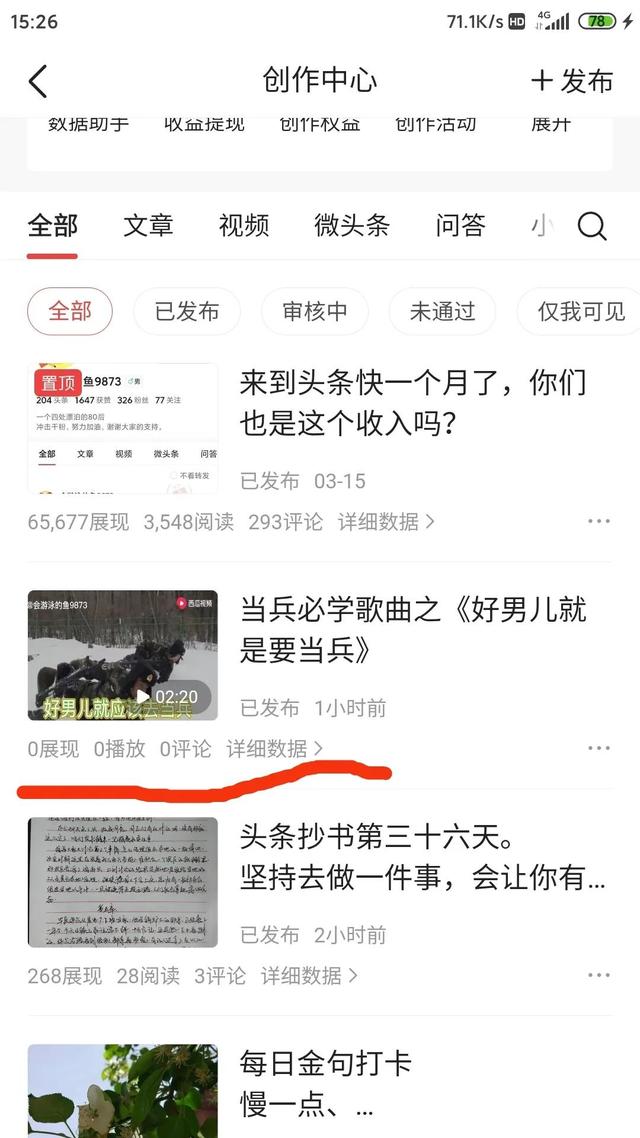Select the 未通过 filter chip
Viewport: 640px width, 1138px height.
point(442,311)
